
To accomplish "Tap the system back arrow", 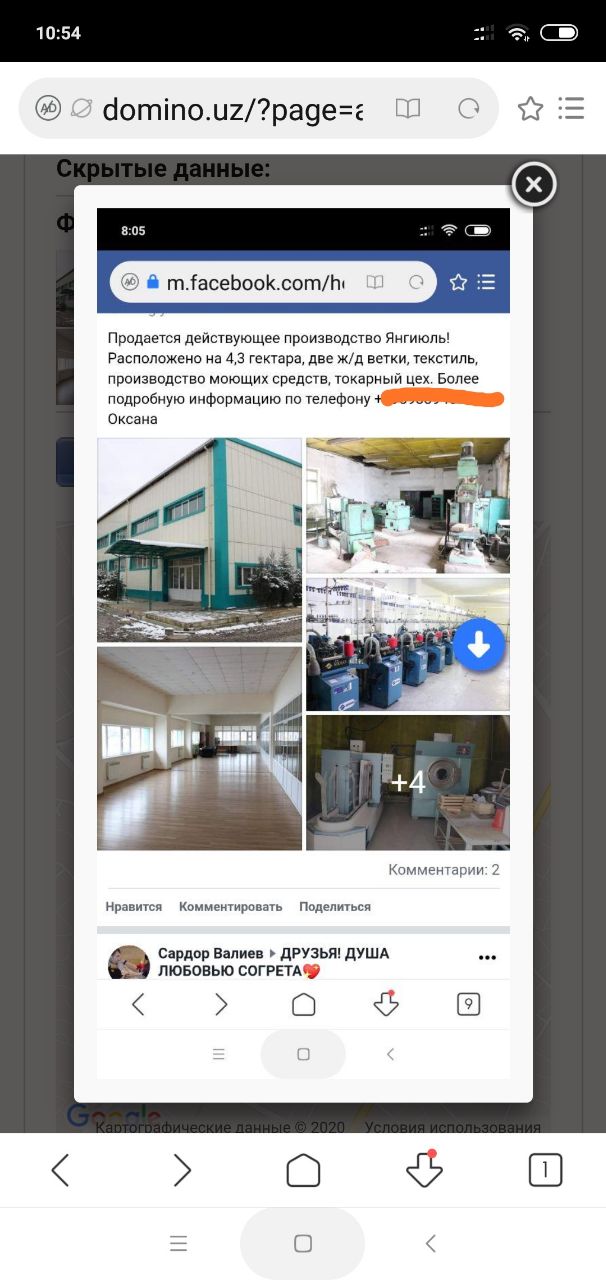I will pos(431,1244).
